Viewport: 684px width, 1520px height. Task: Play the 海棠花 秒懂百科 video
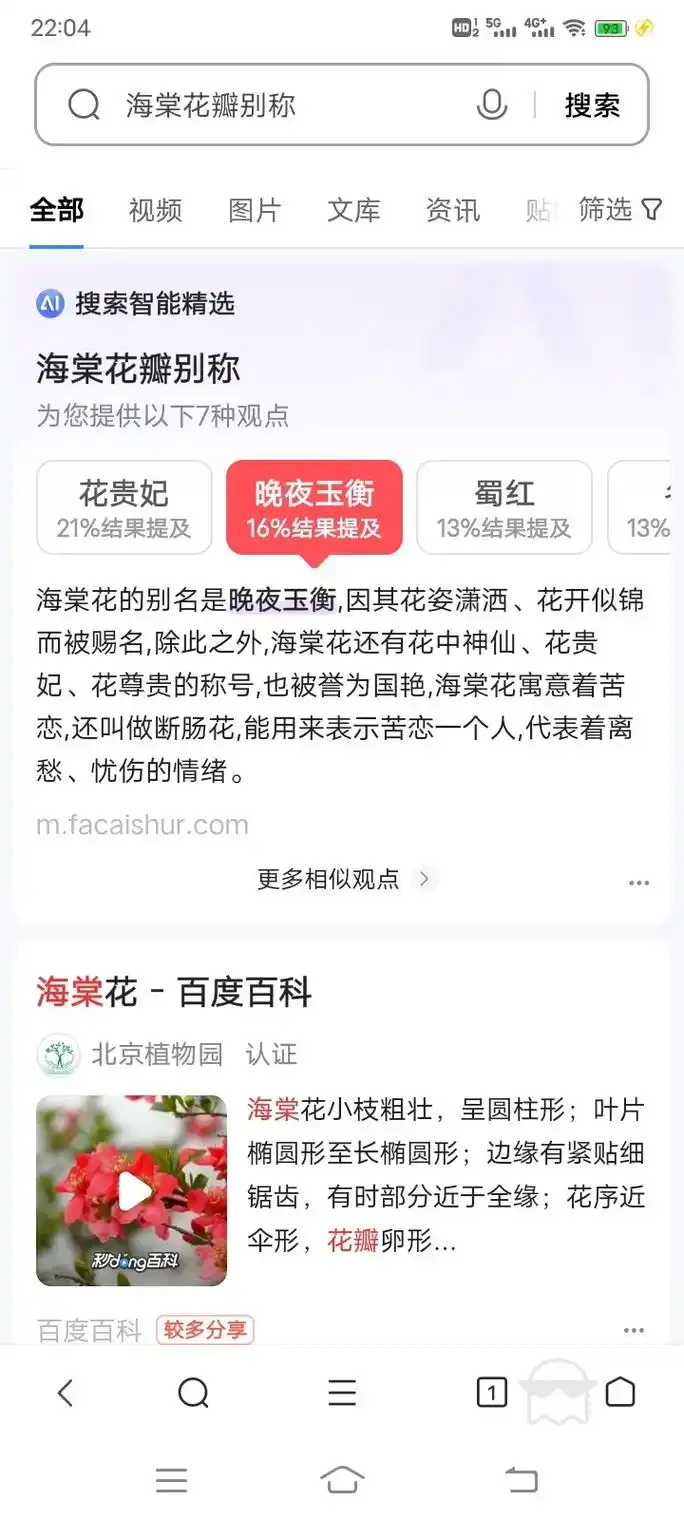(x=132, y=1190)
